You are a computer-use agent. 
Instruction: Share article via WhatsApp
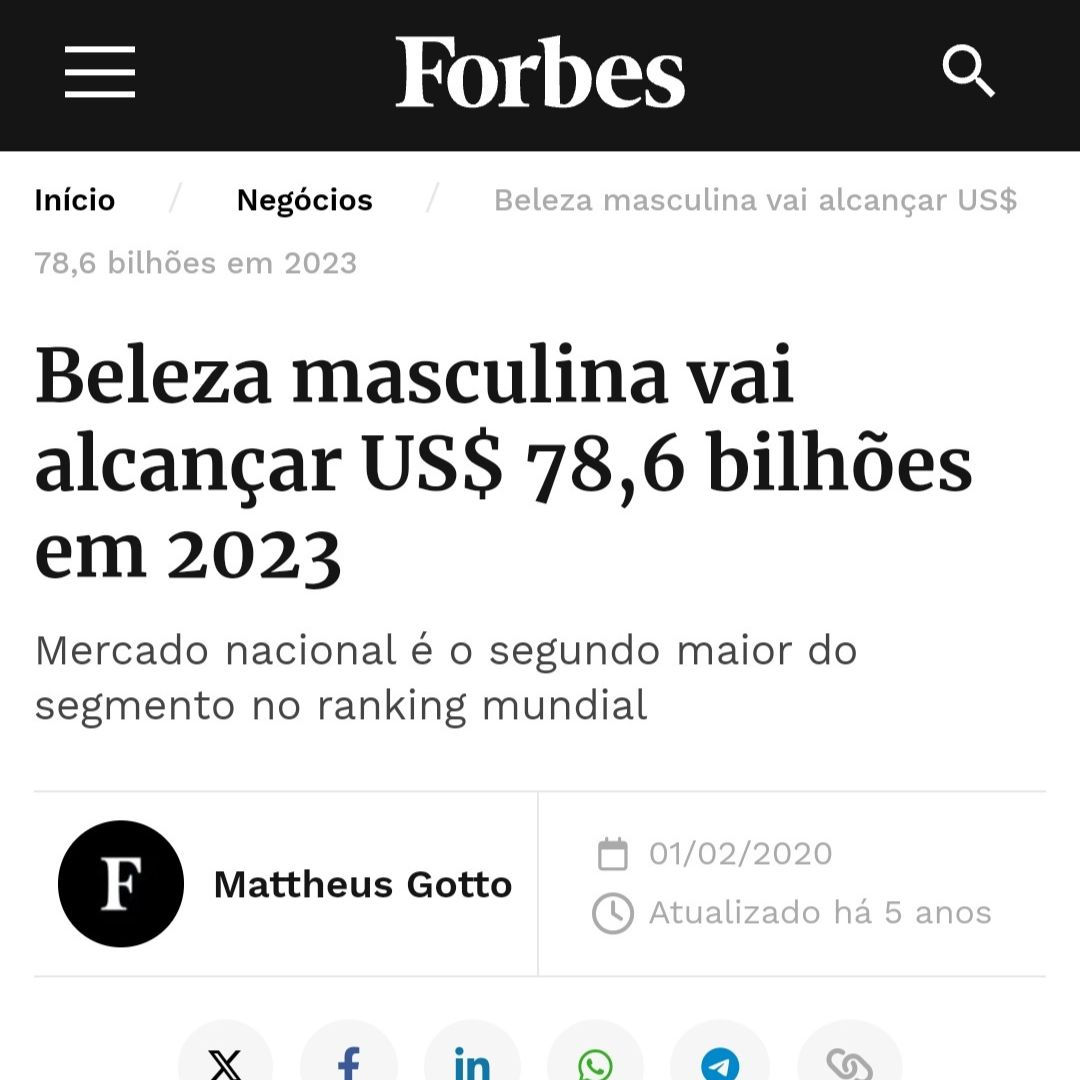pos(596,1060)
